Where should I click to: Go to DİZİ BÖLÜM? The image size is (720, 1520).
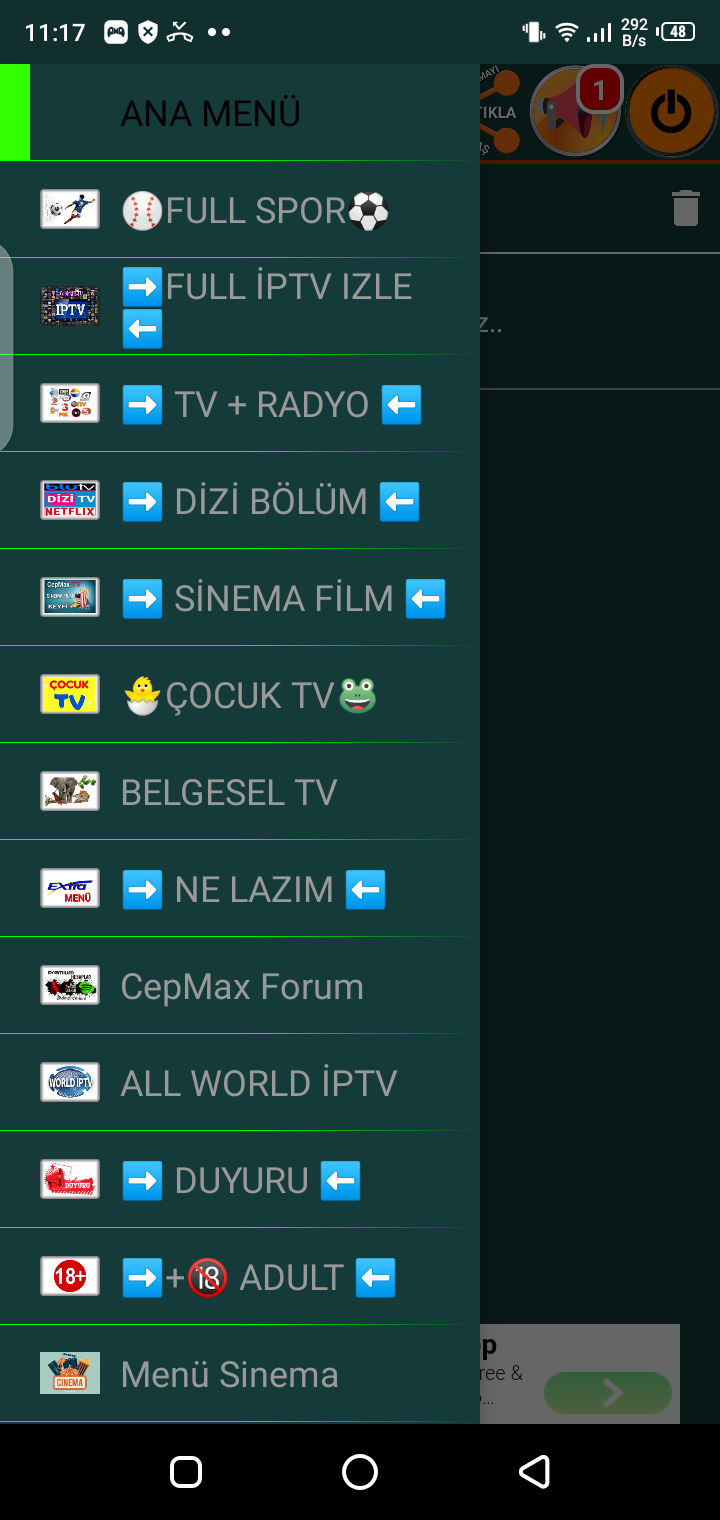point(240,501)
